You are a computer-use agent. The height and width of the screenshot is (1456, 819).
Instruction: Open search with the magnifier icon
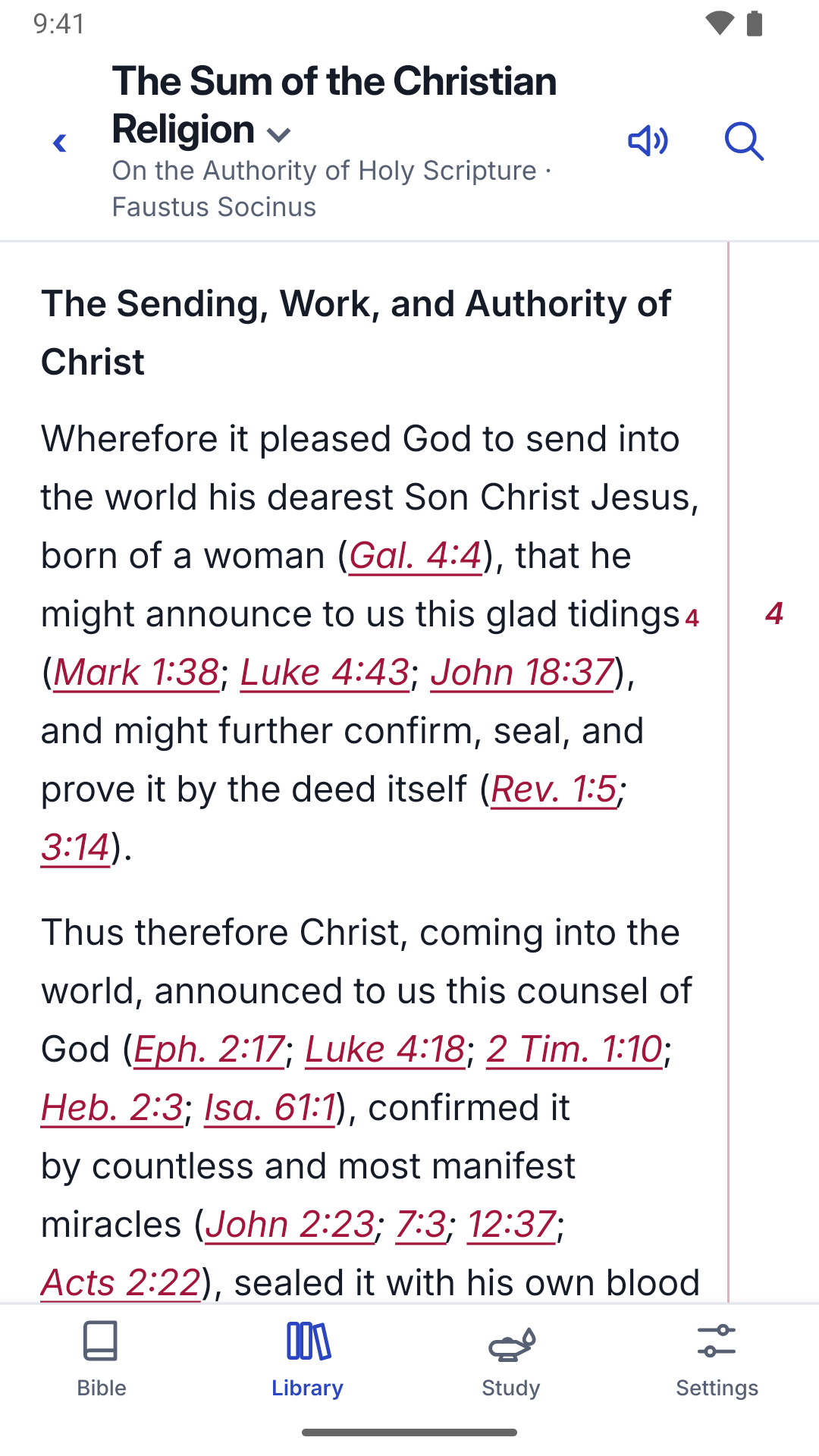[x=744, y=141]
